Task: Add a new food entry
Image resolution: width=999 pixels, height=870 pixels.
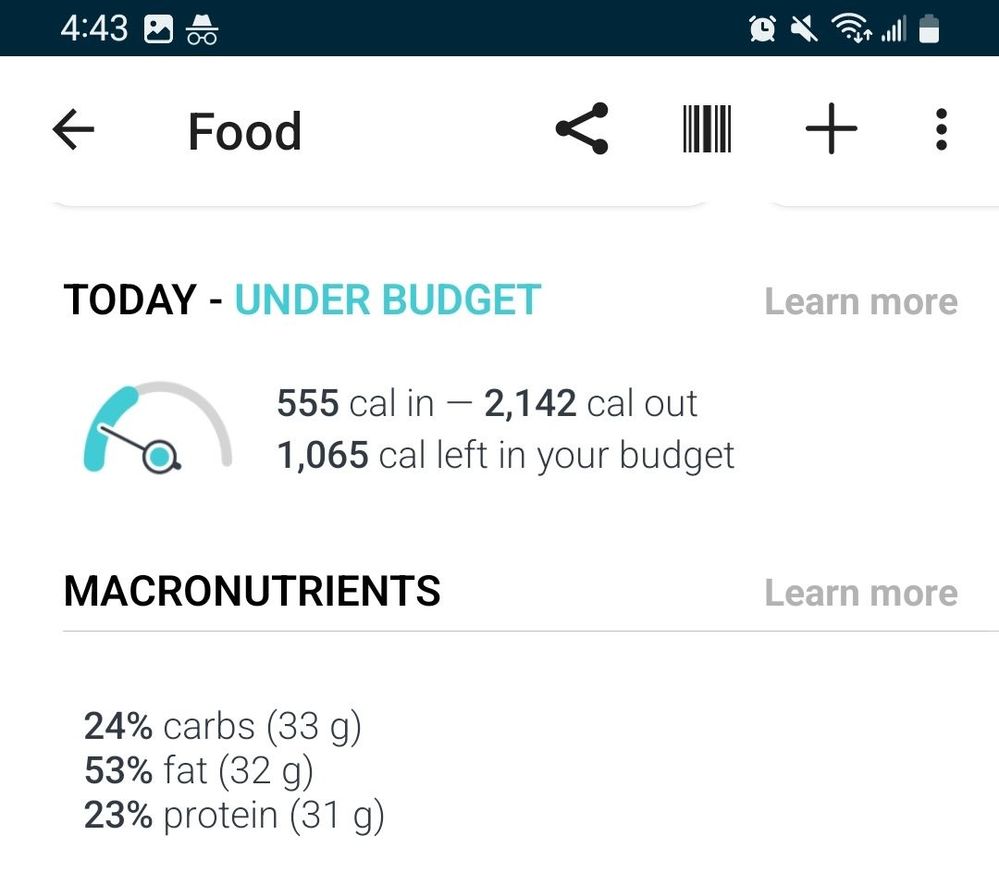Action: tap(831, 130)
